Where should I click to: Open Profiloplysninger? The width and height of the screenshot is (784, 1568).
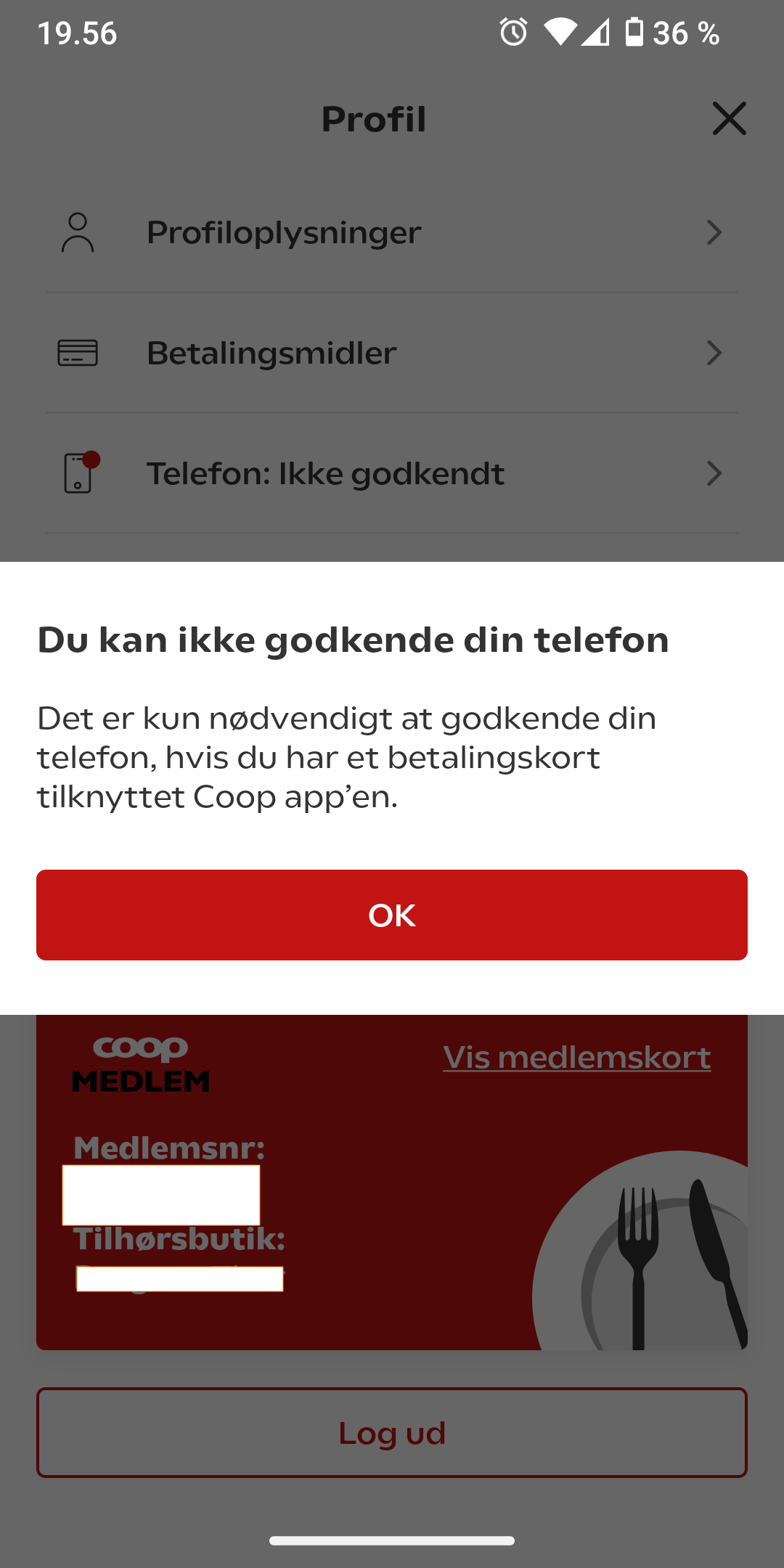[392, 232]
